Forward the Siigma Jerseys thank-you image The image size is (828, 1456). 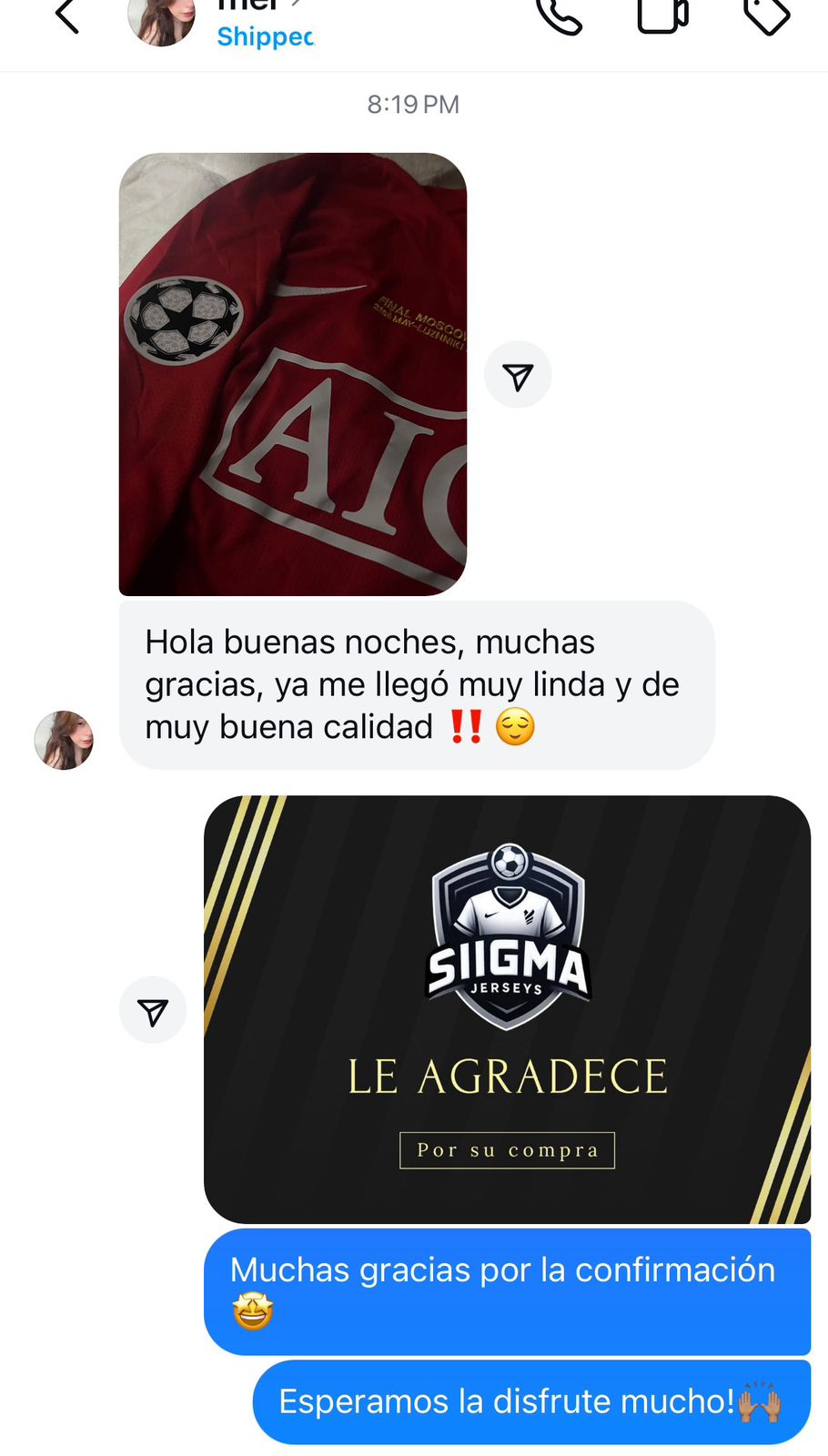(153, 1010)
